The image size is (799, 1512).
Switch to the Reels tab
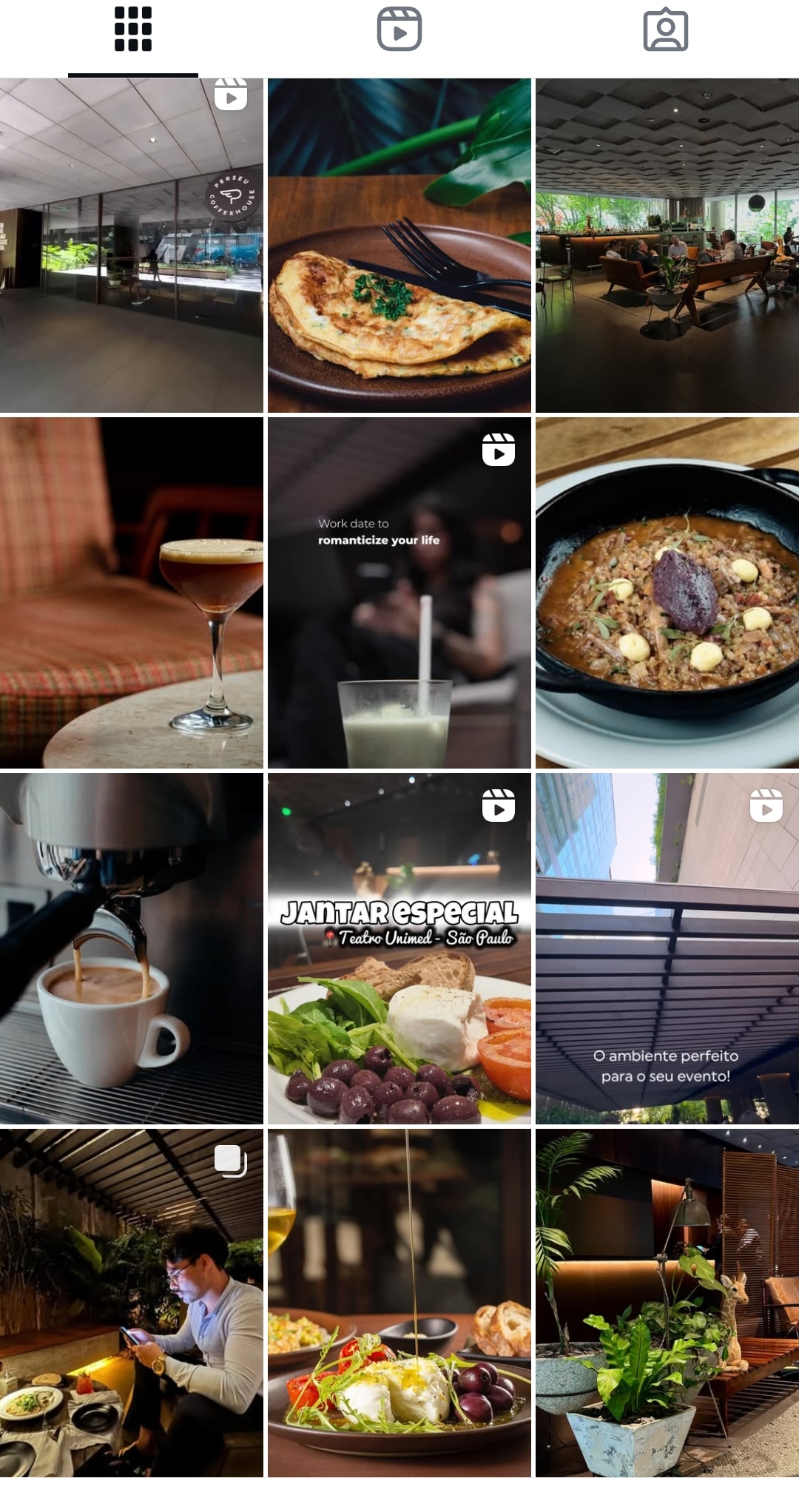[399, 30]
